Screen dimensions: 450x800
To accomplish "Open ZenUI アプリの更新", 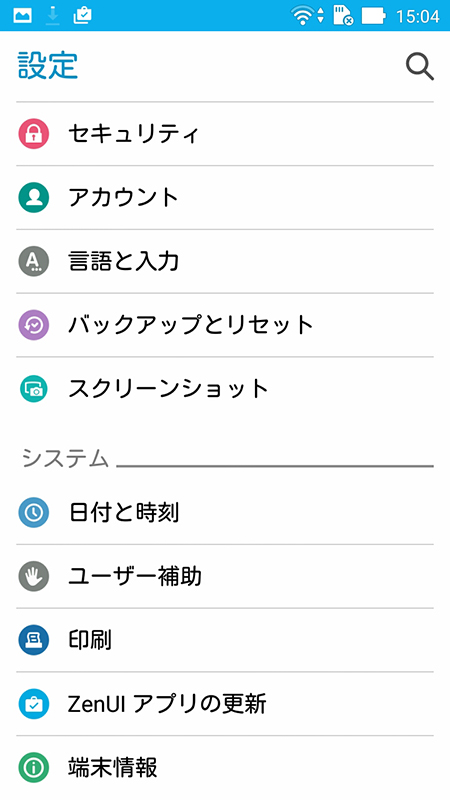I will click(225, 704).
